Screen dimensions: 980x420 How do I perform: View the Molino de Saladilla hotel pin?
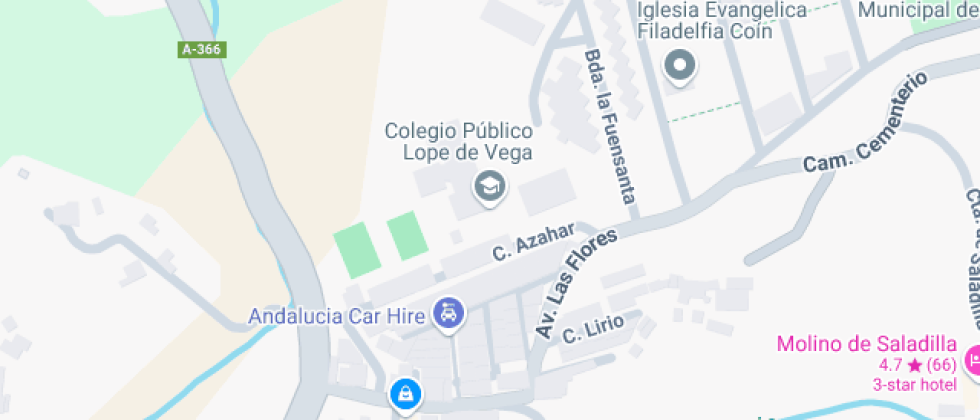[x=972, y=361]
